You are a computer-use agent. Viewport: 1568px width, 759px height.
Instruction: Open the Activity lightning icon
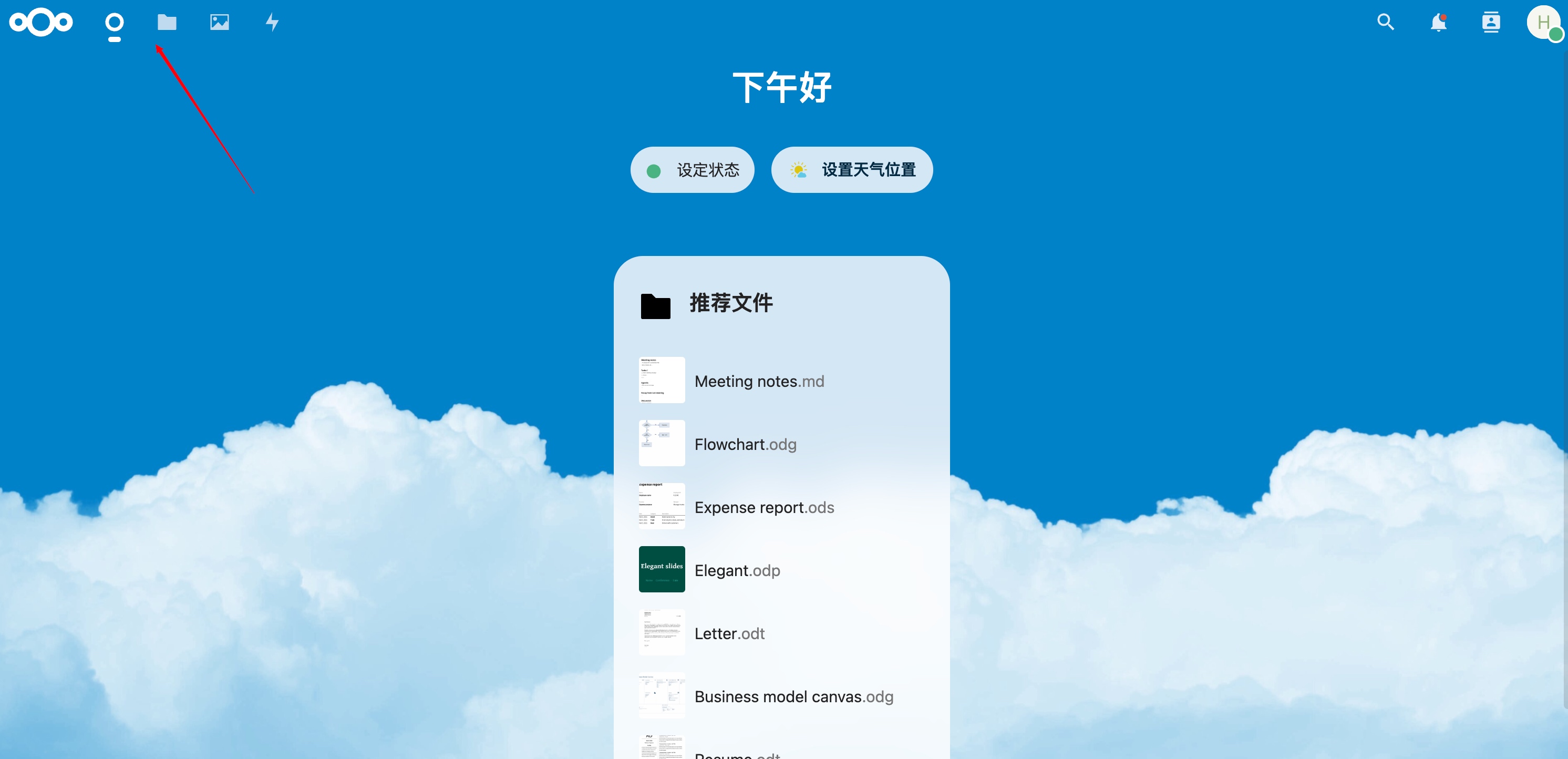272,23
